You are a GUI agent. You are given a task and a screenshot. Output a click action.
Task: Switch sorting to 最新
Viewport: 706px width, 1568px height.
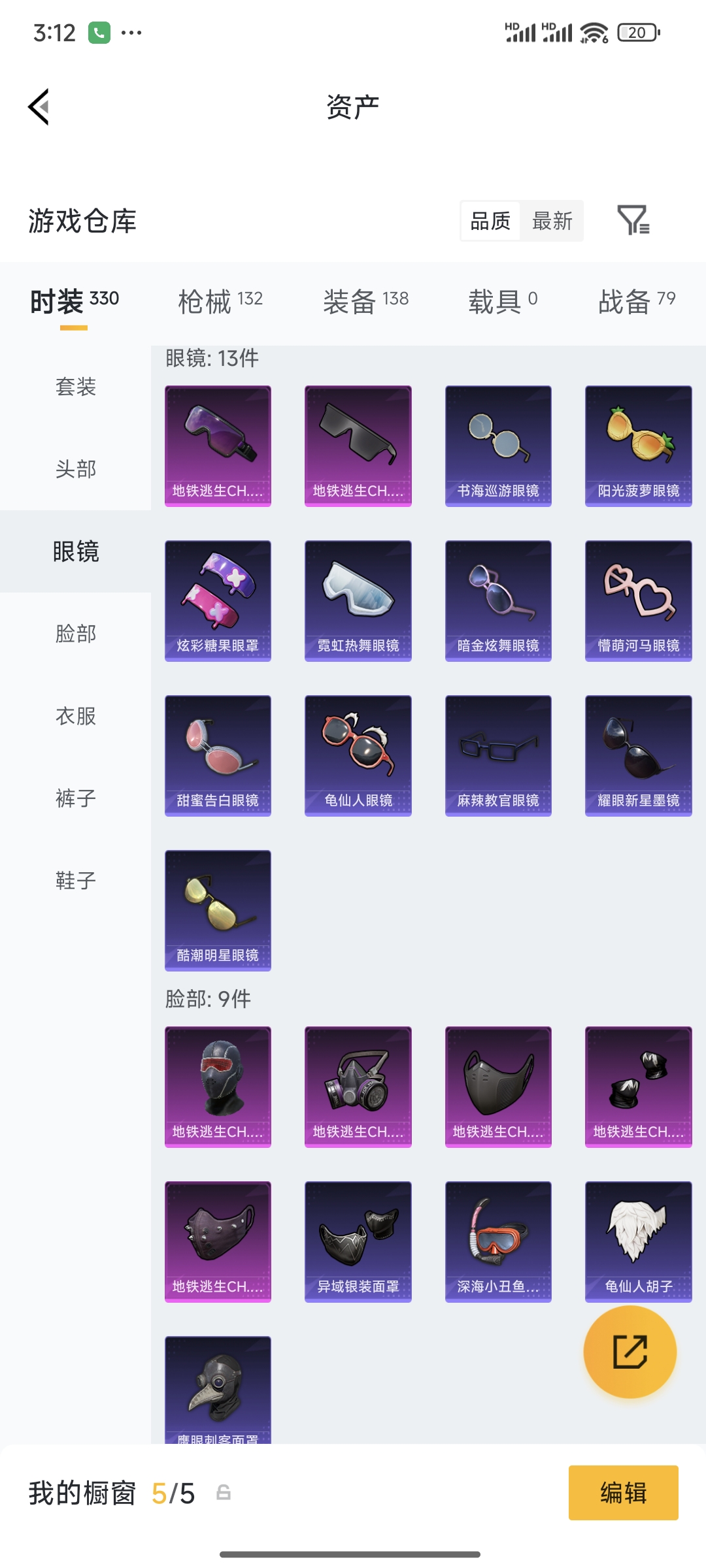point(552,221)
